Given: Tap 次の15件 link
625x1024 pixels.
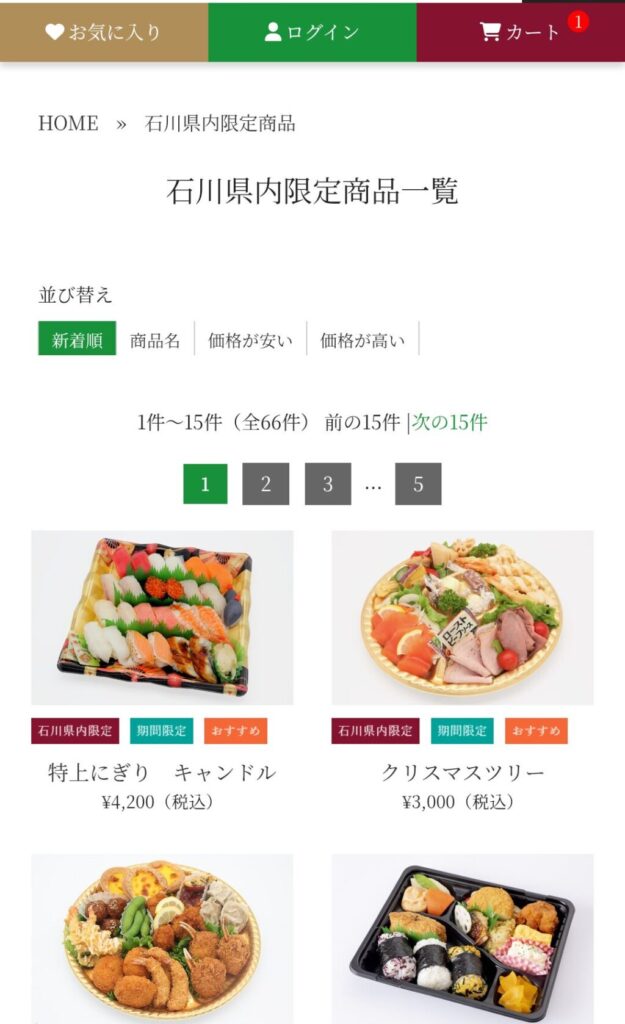Looking at the screenshot, I should pyautogui.click(x=450, y=422).
